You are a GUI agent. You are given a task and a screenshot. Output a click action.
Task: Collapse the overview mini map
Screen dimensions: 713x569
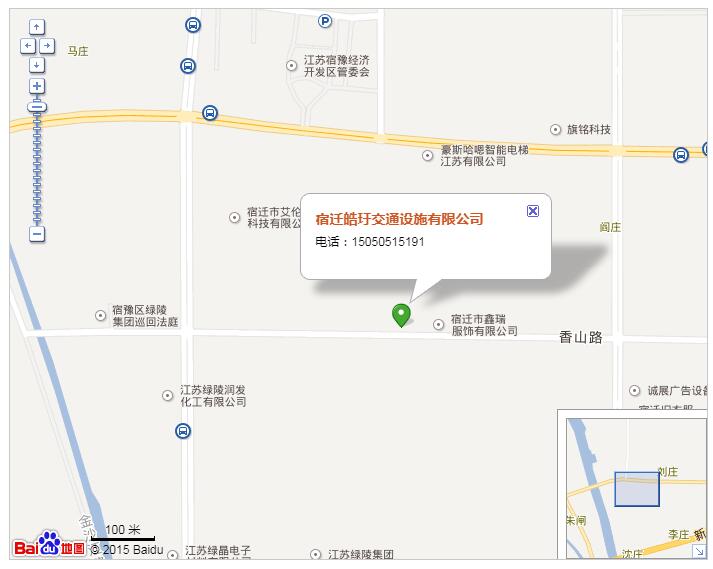(698, 551)
